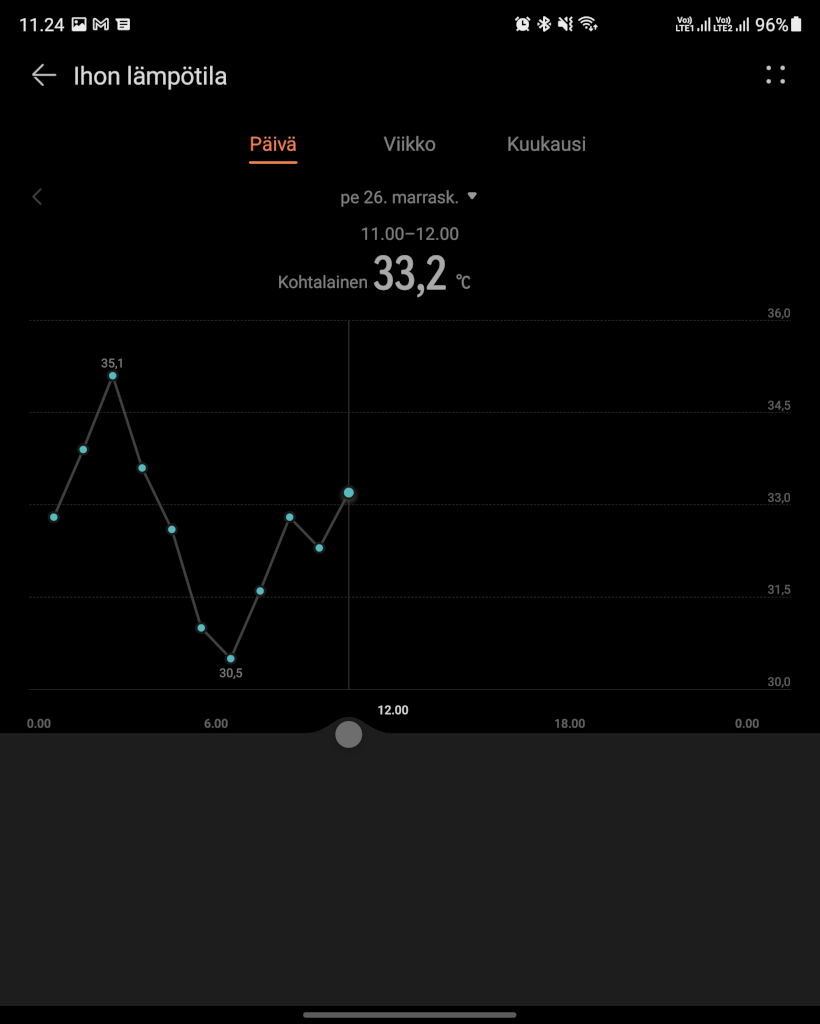The width and height of the screenshot is (820, 1024).
Task: Switch to the Viikko tab
Action: coord(409,144)
